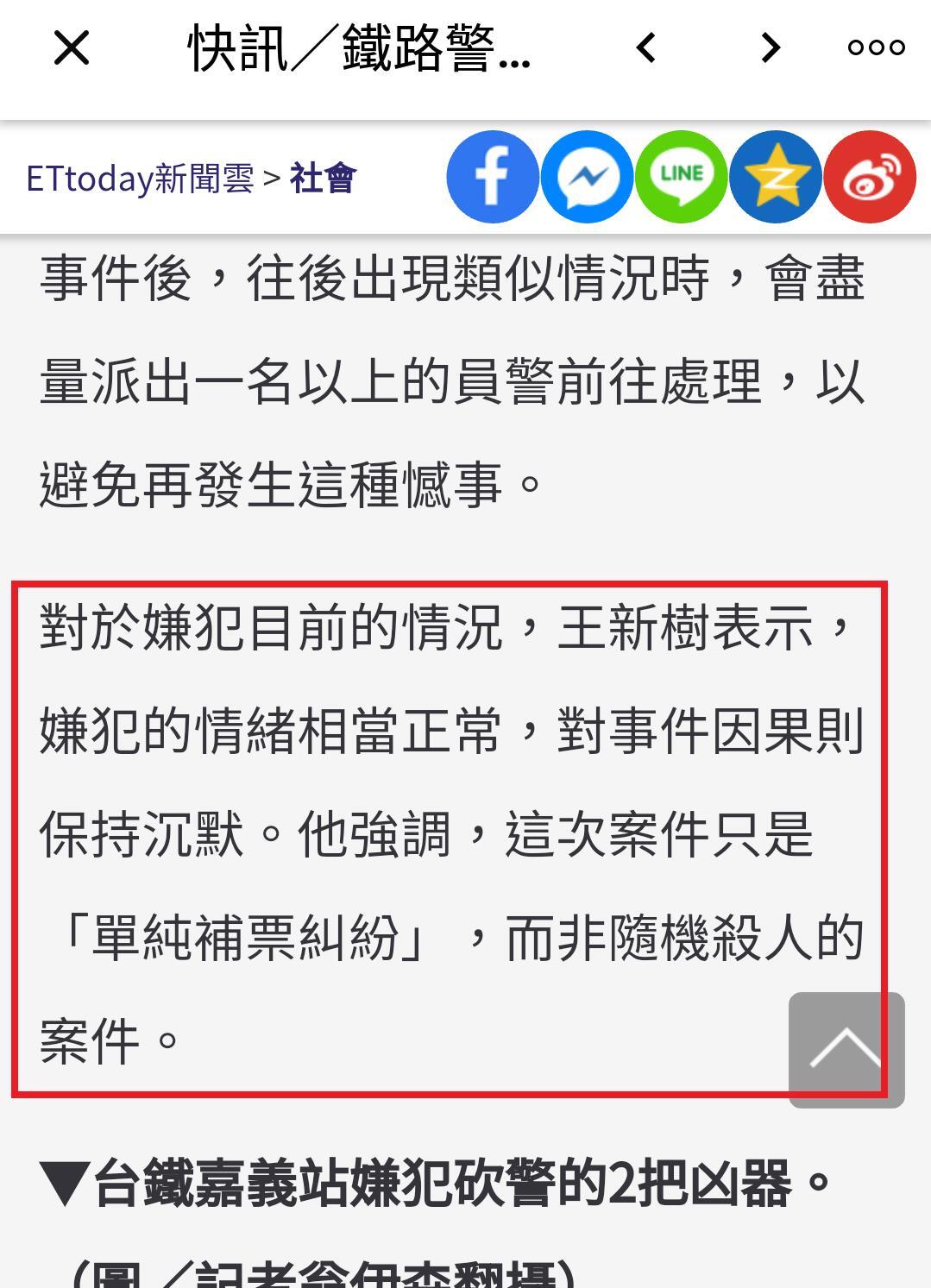Open the ETtoday新聞雲 breadcrumb link
The height and width of the screenshot is (1288, 931).
[x=140, y=179]
